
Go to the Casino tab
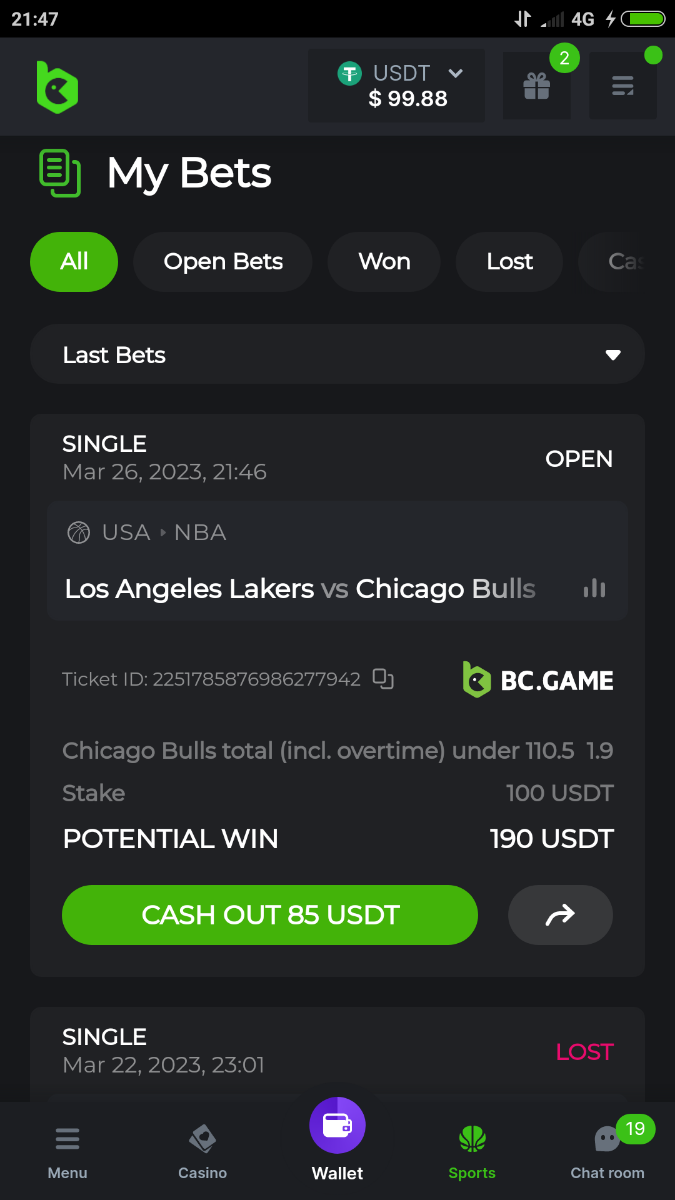202,1152
